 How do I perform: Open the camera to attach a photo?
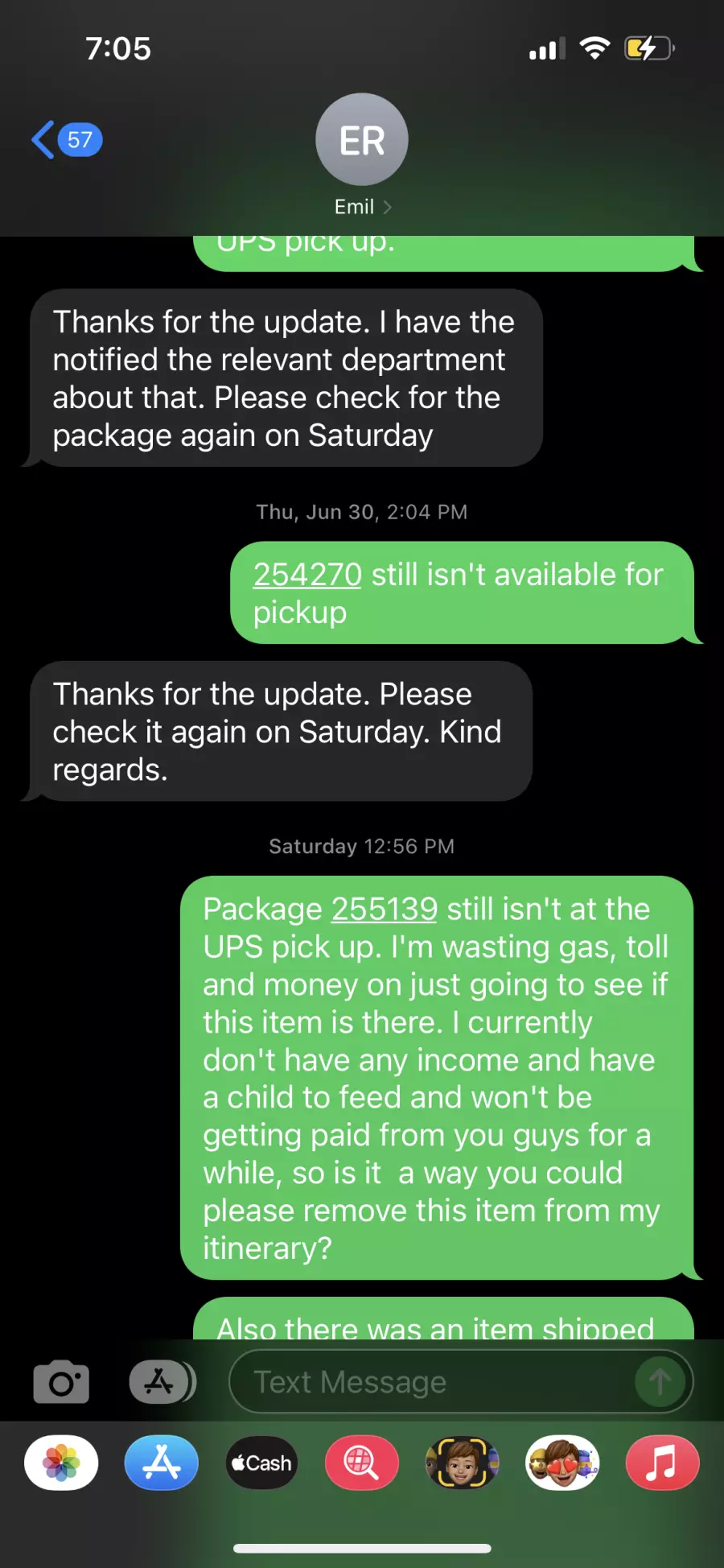pyautogui.click(x=61, y=1382)
